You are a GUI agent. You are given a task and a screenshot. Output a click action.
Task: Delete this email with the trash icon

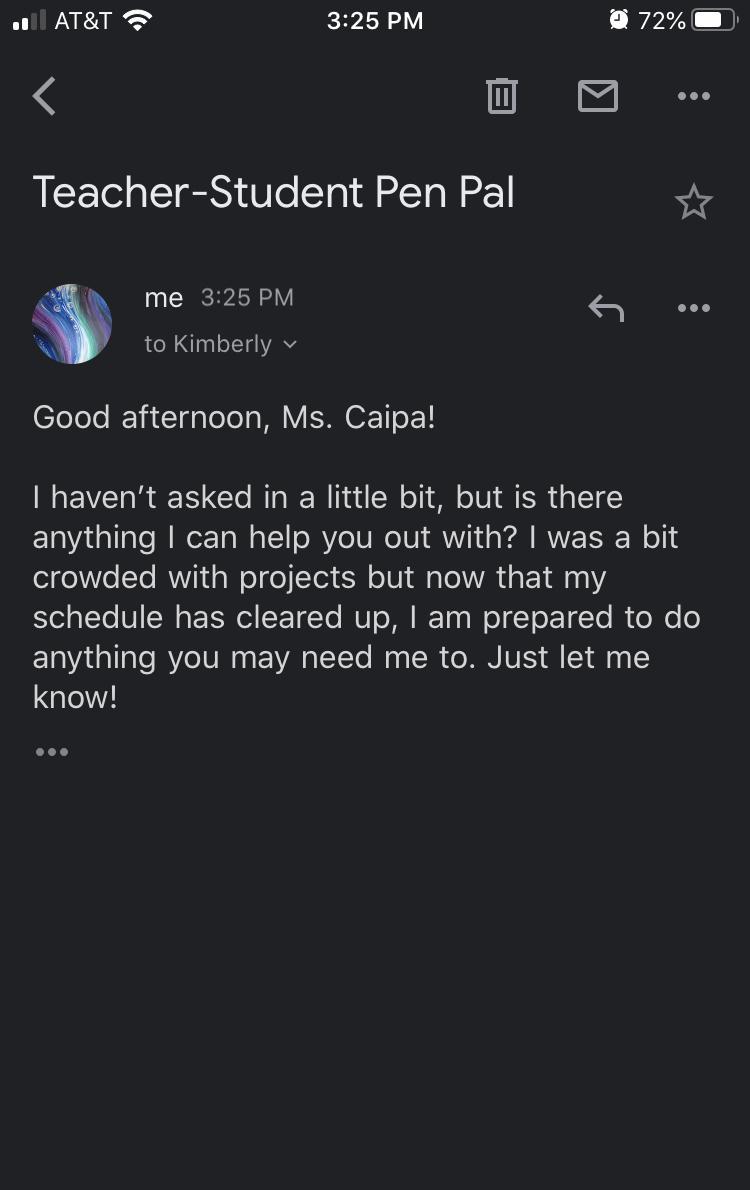coord(501,96)
